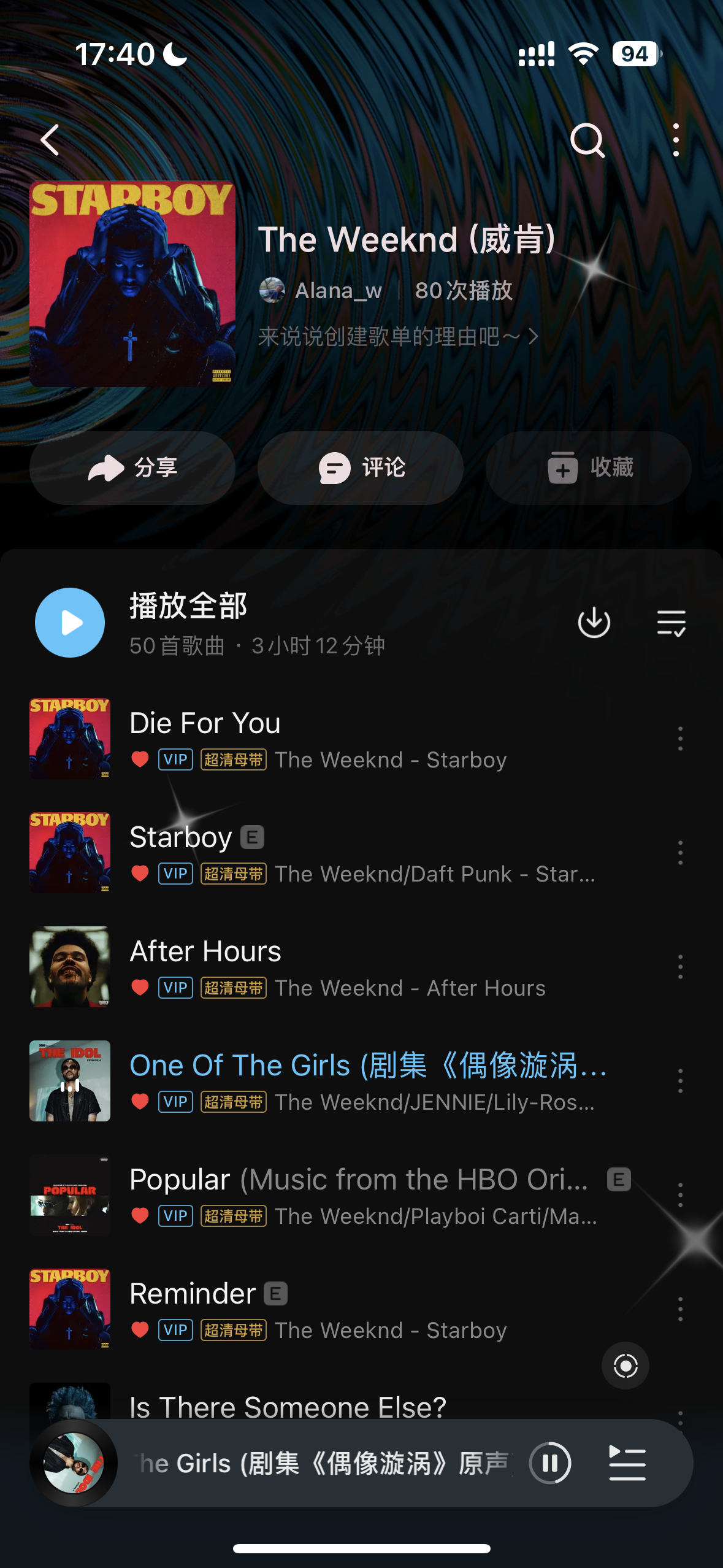Play the song After Hours

[319, 967]
